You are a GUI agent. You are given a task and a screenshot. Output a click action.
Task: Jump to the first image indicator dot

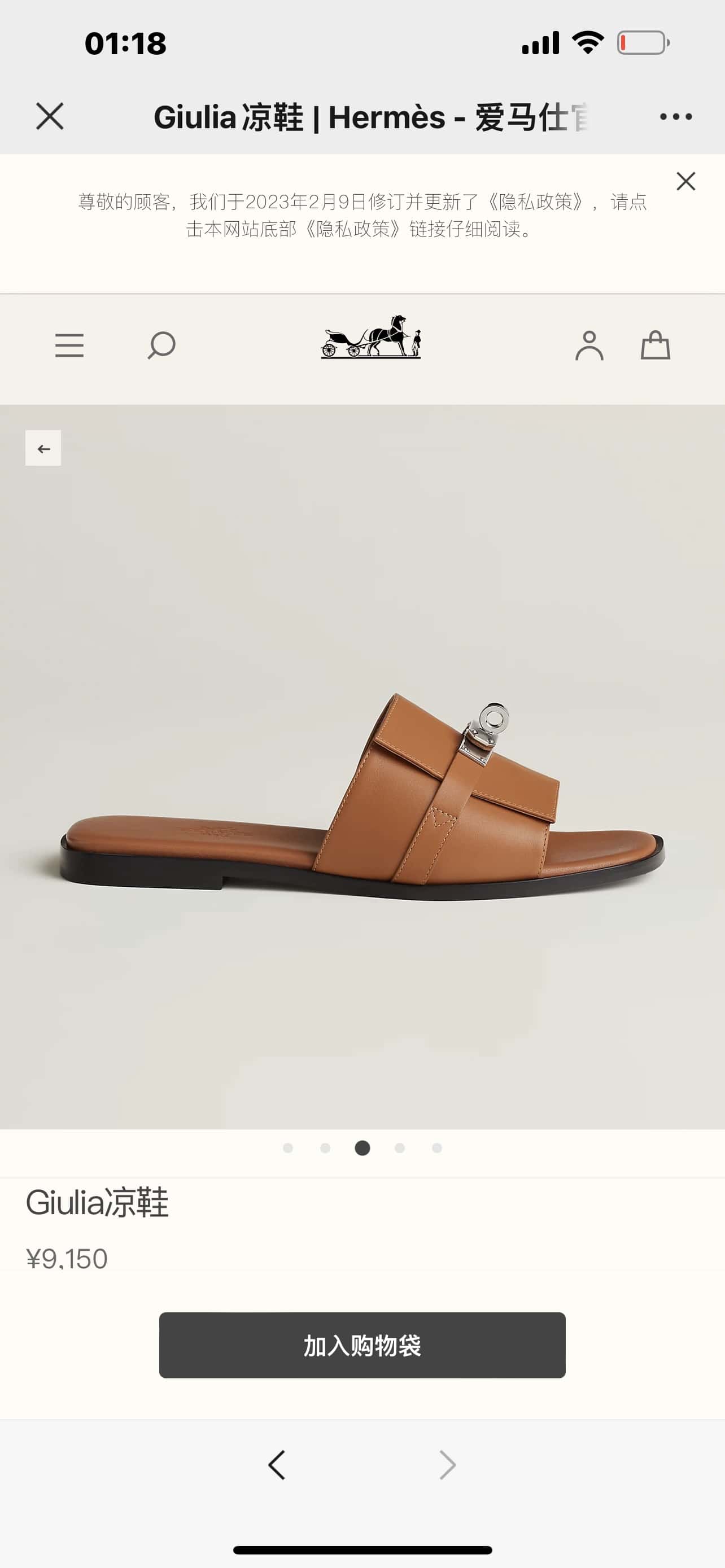pos(288,1148)
